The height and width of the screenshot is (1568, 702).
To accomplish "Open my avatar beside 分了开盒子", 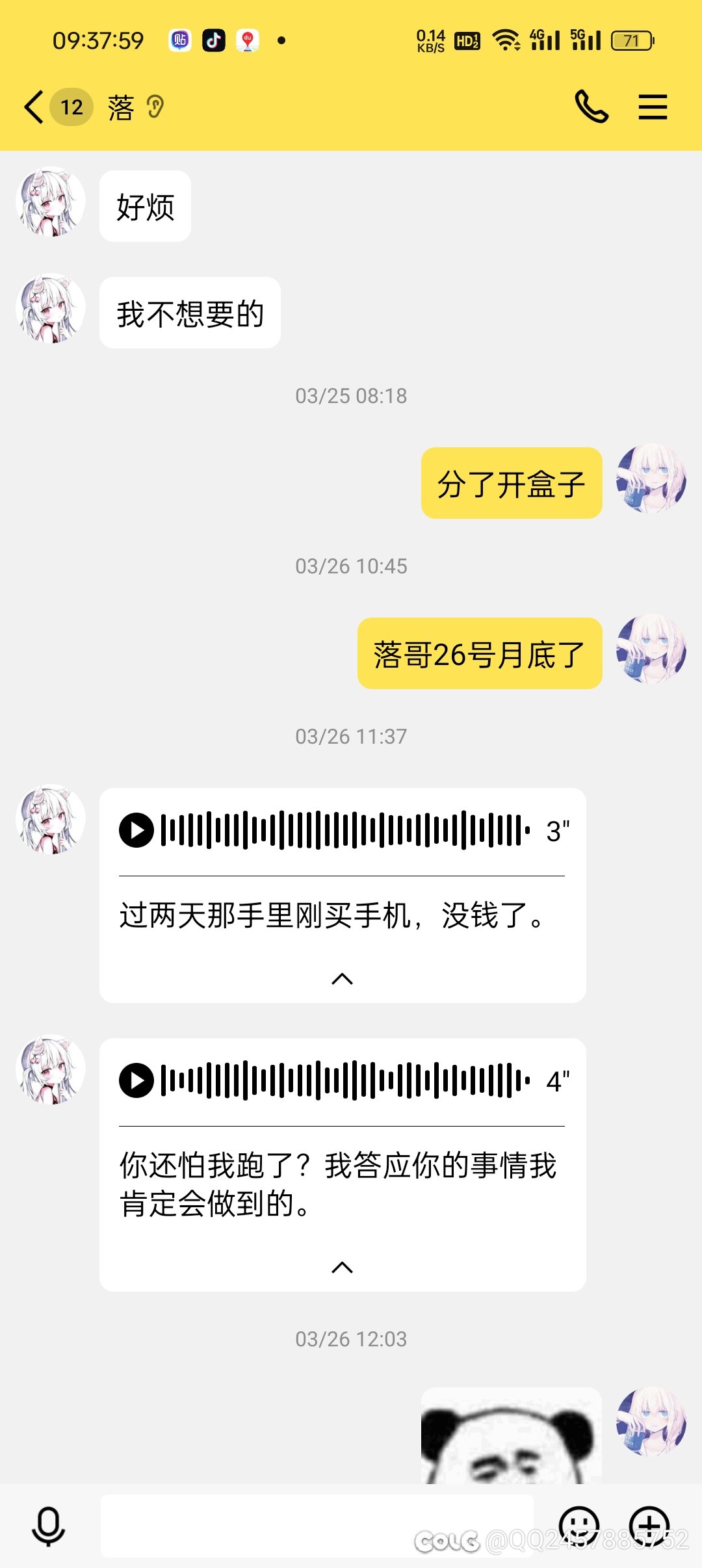I will click(x=651, y=479).
